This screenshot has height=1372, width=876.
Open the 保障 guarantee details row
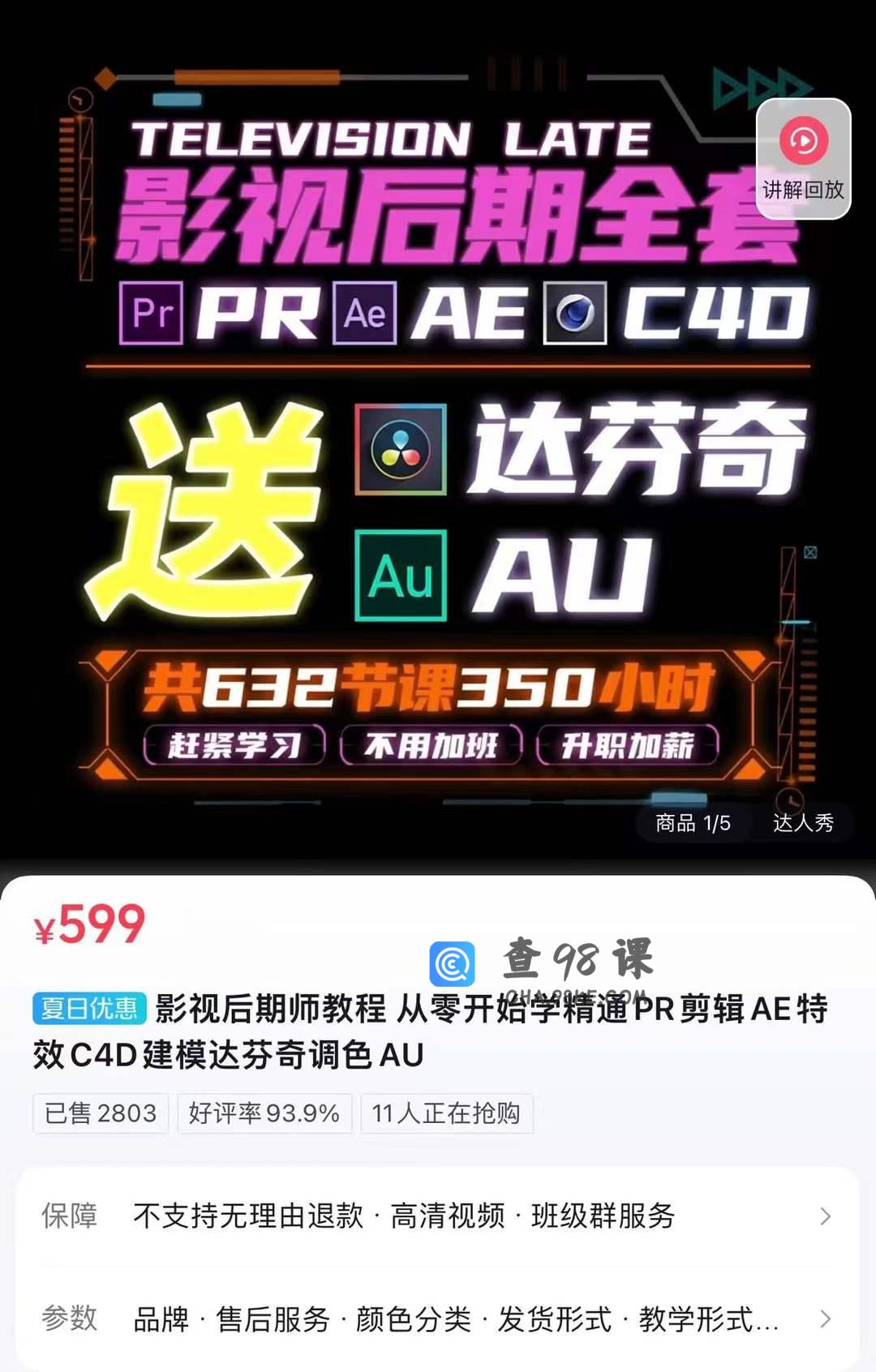tap(438, 1216)
